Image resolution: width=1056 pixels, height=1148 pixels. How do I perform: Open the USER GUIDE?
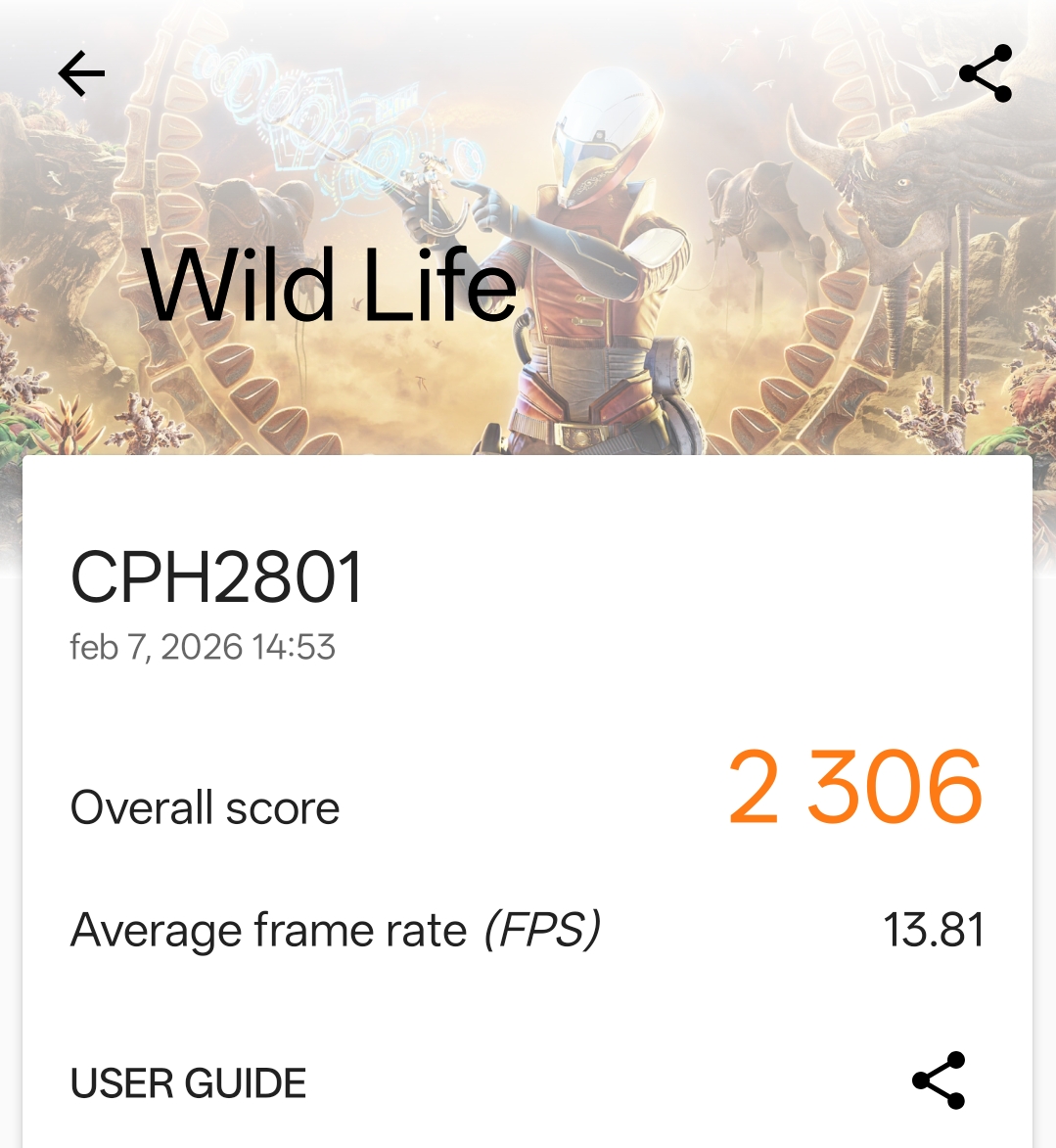pyautogui.click(x=189, y=1083)
